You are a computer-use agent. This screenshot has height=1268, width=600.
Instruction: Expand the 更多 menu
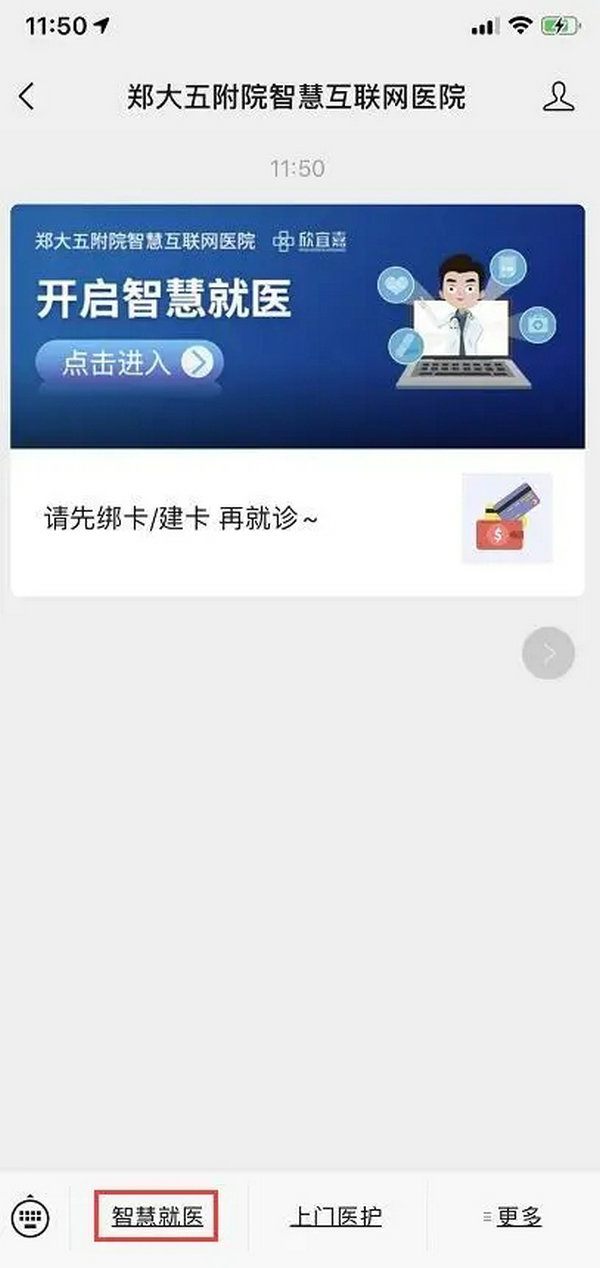click(x=514, y=1217)
